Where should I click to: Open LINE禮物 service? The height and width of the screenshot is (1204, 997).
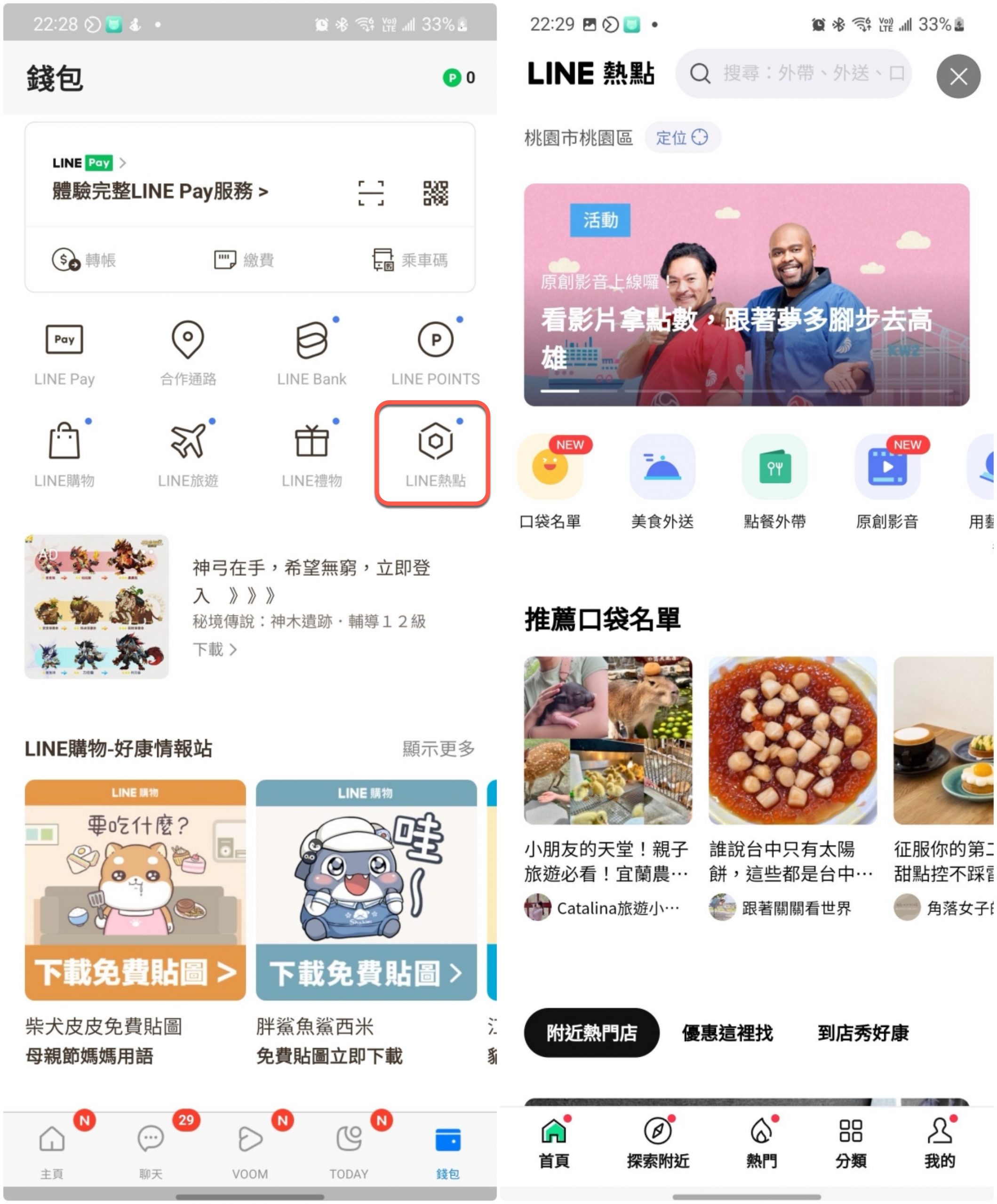click(311, 453)
